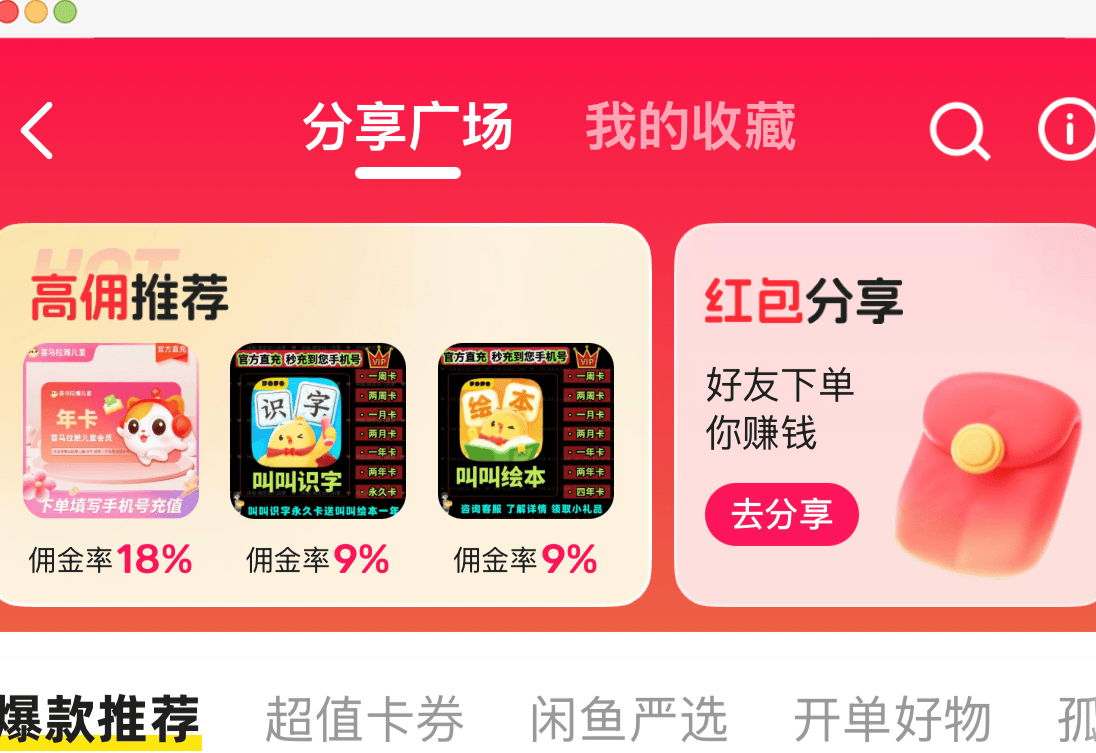Switch to 我的收藏 tab
Screen dimensions: 1096x753
coord(690,127)
